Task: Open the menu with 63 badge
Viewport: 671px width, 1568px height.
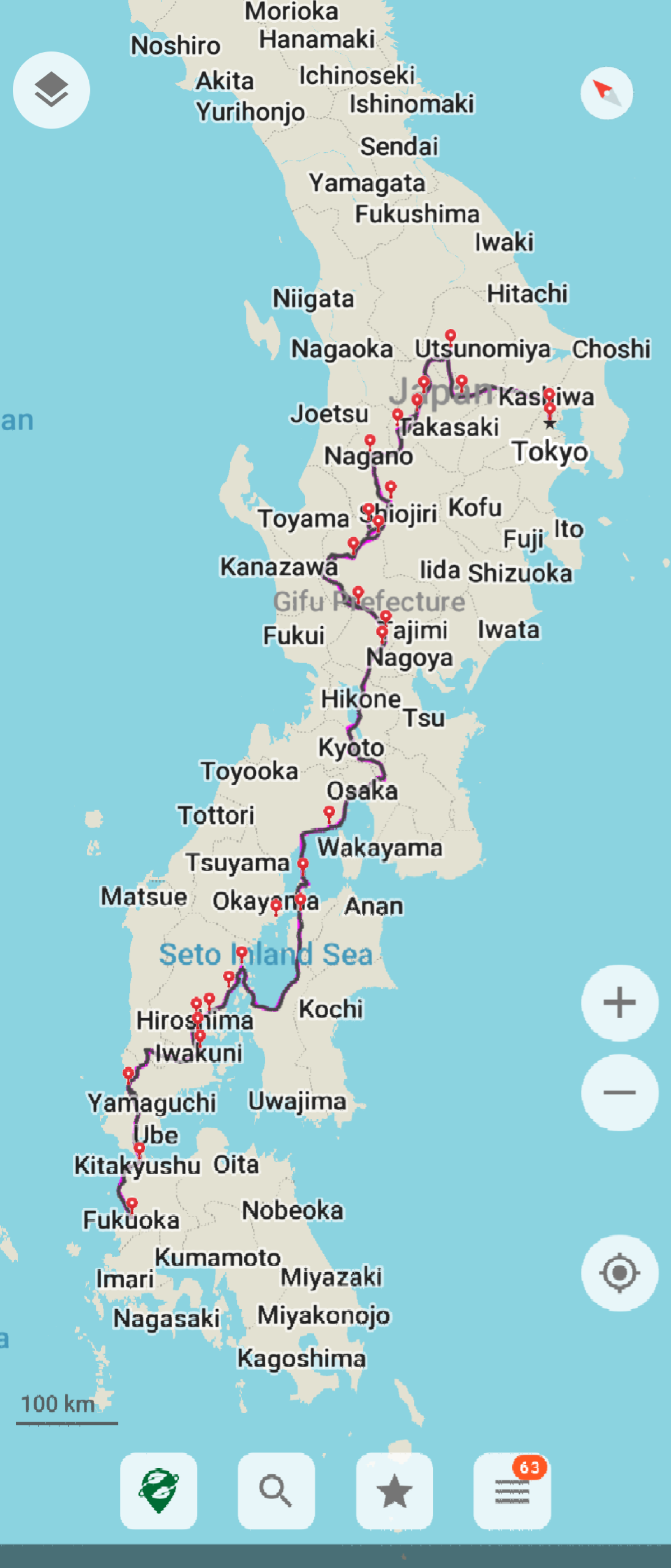Action: (x=512, y=1491)
